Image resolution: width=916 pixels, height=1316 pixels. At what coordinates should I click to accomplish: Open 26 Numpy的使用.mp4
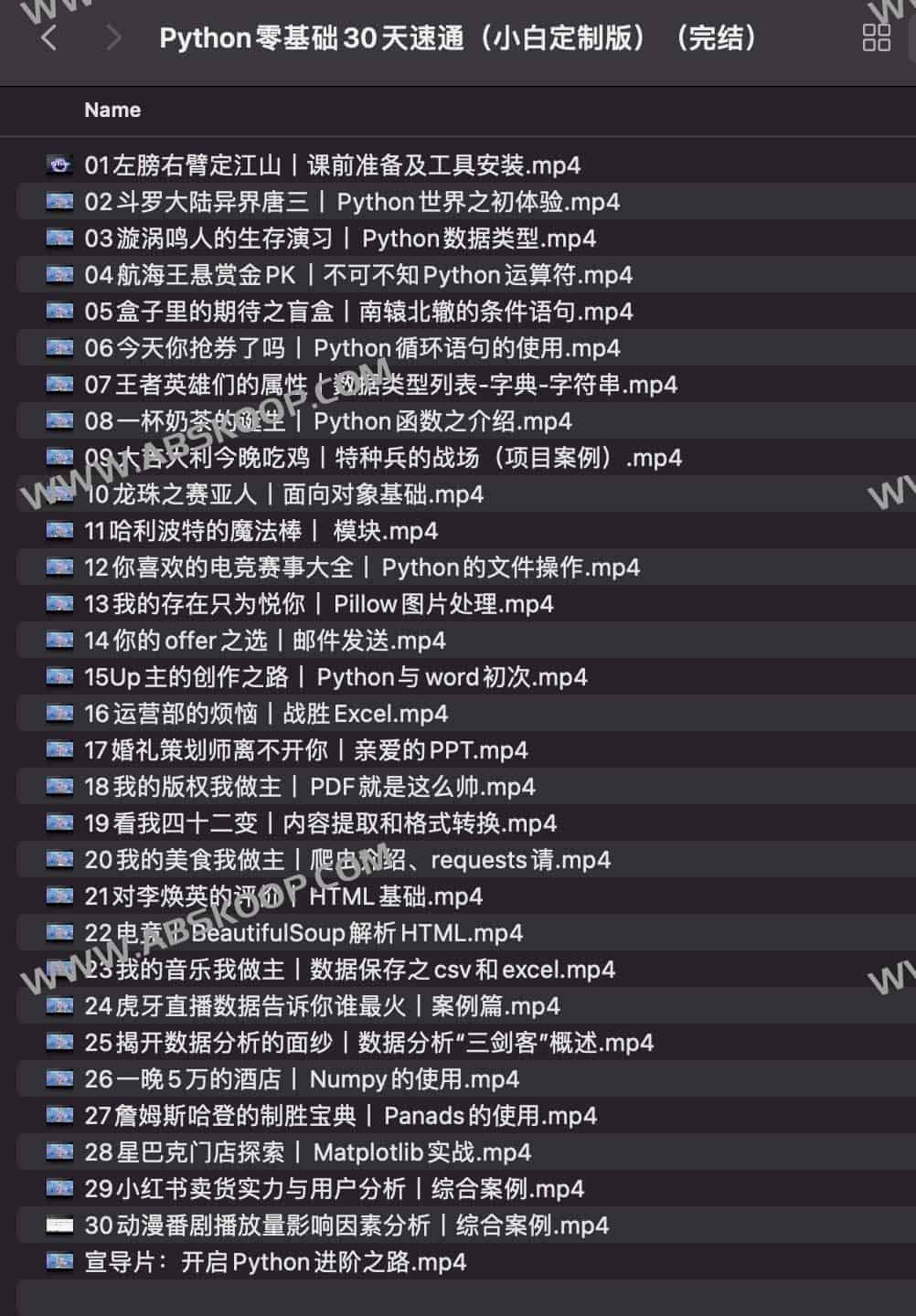(x=302, y=1079)
